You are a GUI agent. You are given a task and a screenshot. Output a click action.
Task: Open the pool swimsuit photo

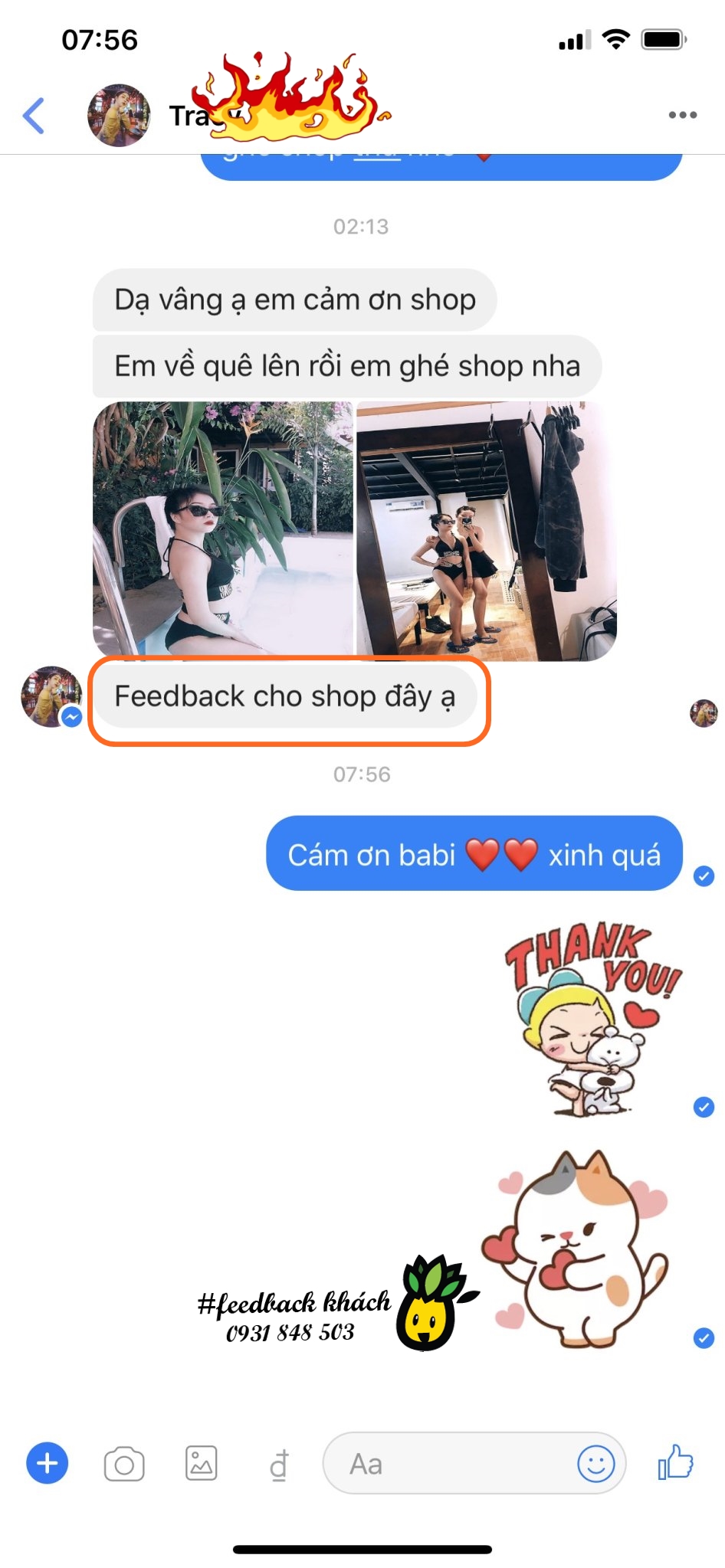(x=223, y=529)
